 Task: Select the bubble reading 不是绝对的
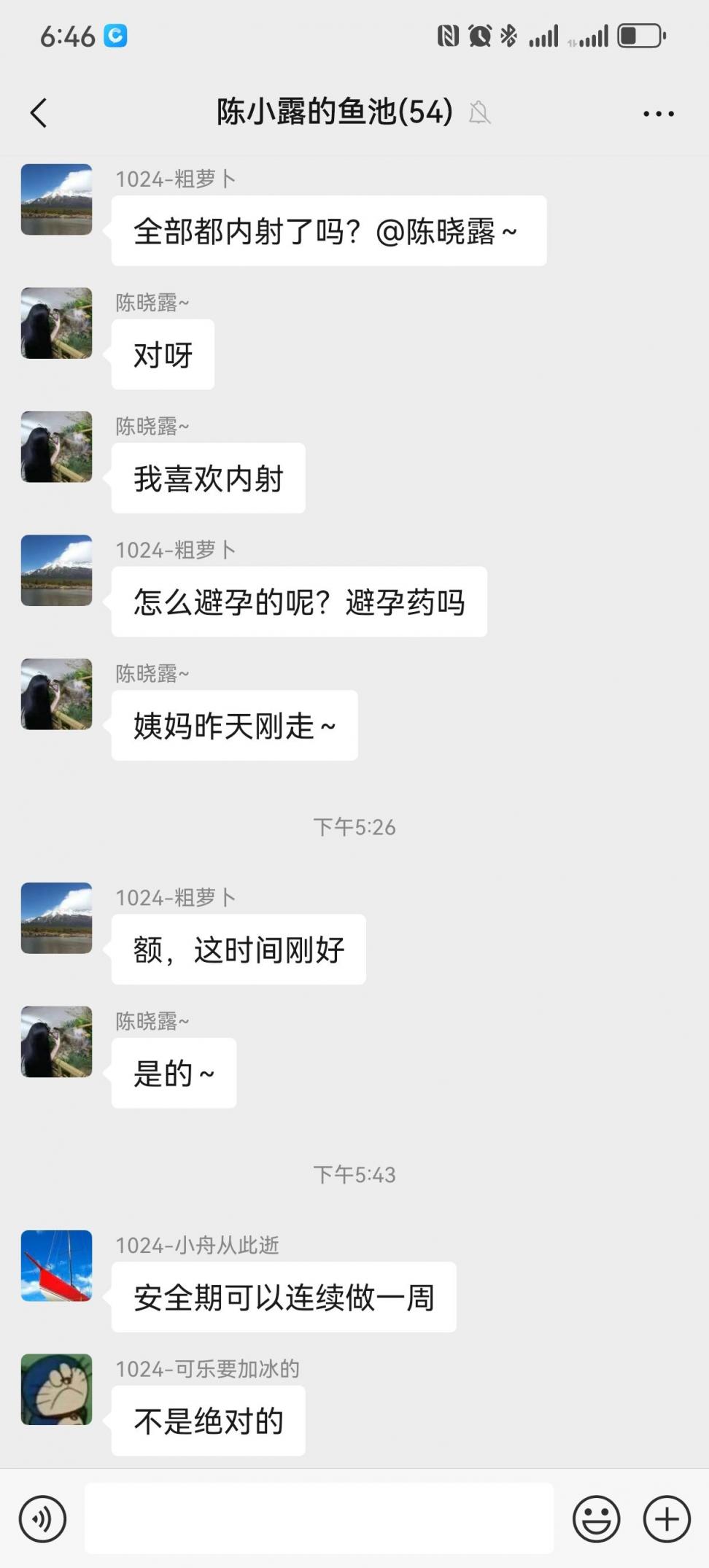click(208, 1418)
